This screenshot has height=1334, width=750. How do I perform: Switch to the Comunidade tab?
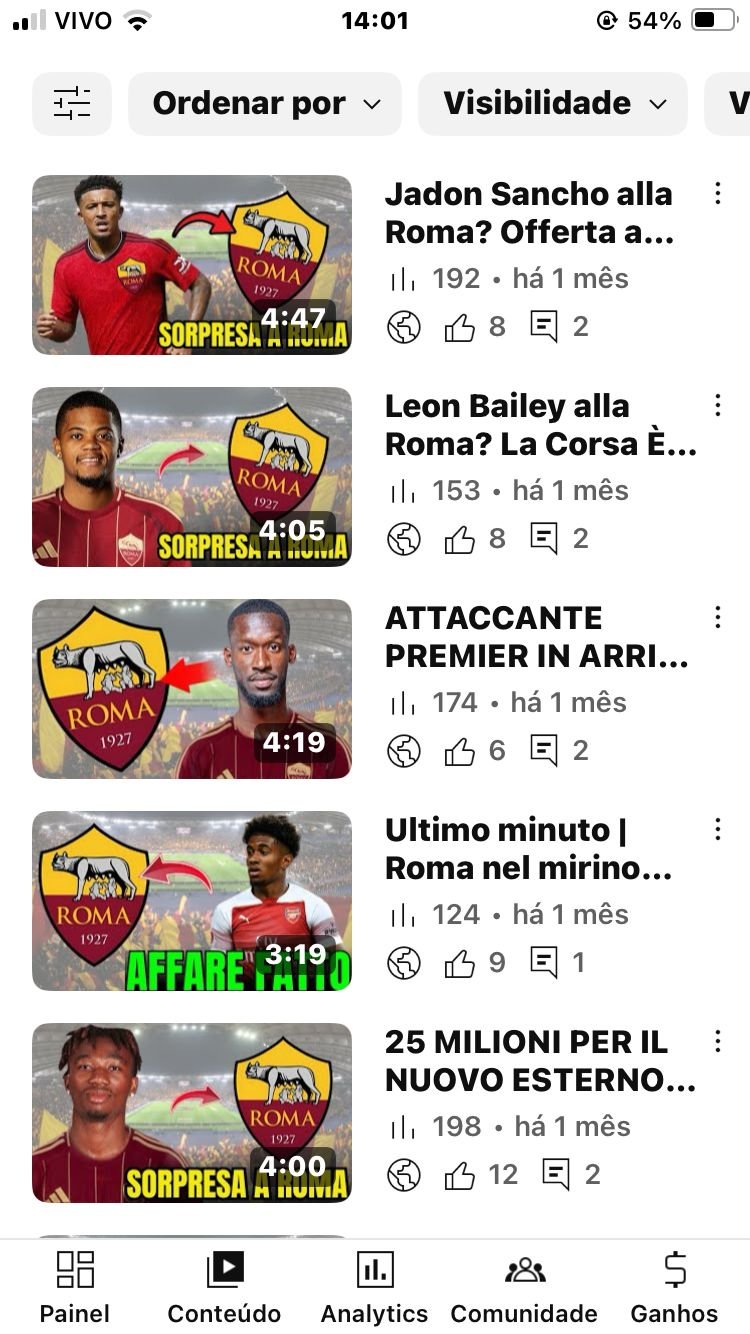[524, 1288]
